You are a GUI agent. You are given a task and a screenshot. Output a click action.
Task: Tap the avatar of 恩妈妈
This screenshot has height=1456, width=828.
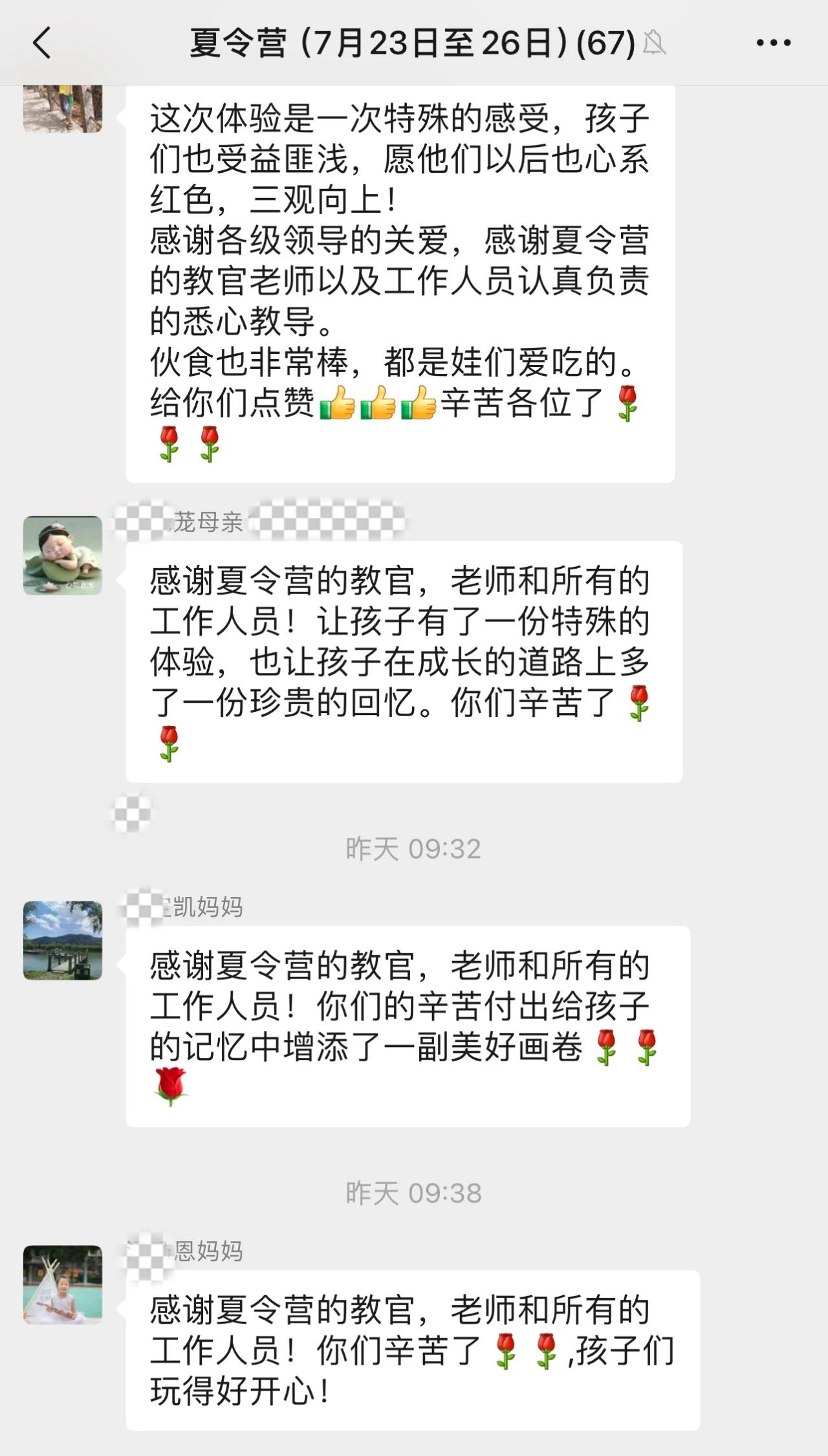[x=63, y=1285]
